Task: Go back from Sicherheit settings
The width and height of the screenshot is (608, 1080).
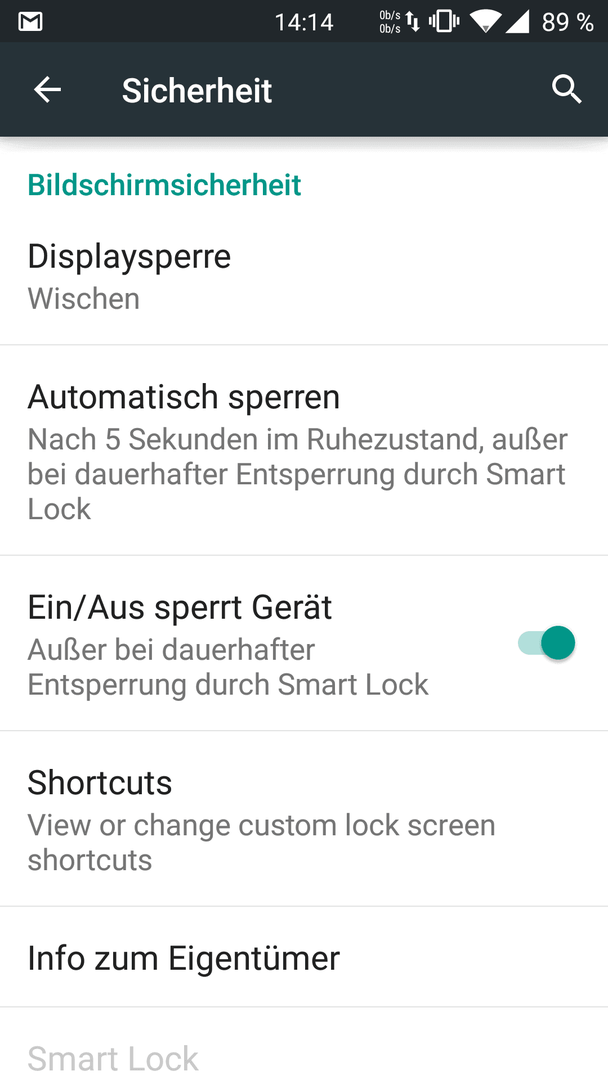Action: (x=48, y=90)
